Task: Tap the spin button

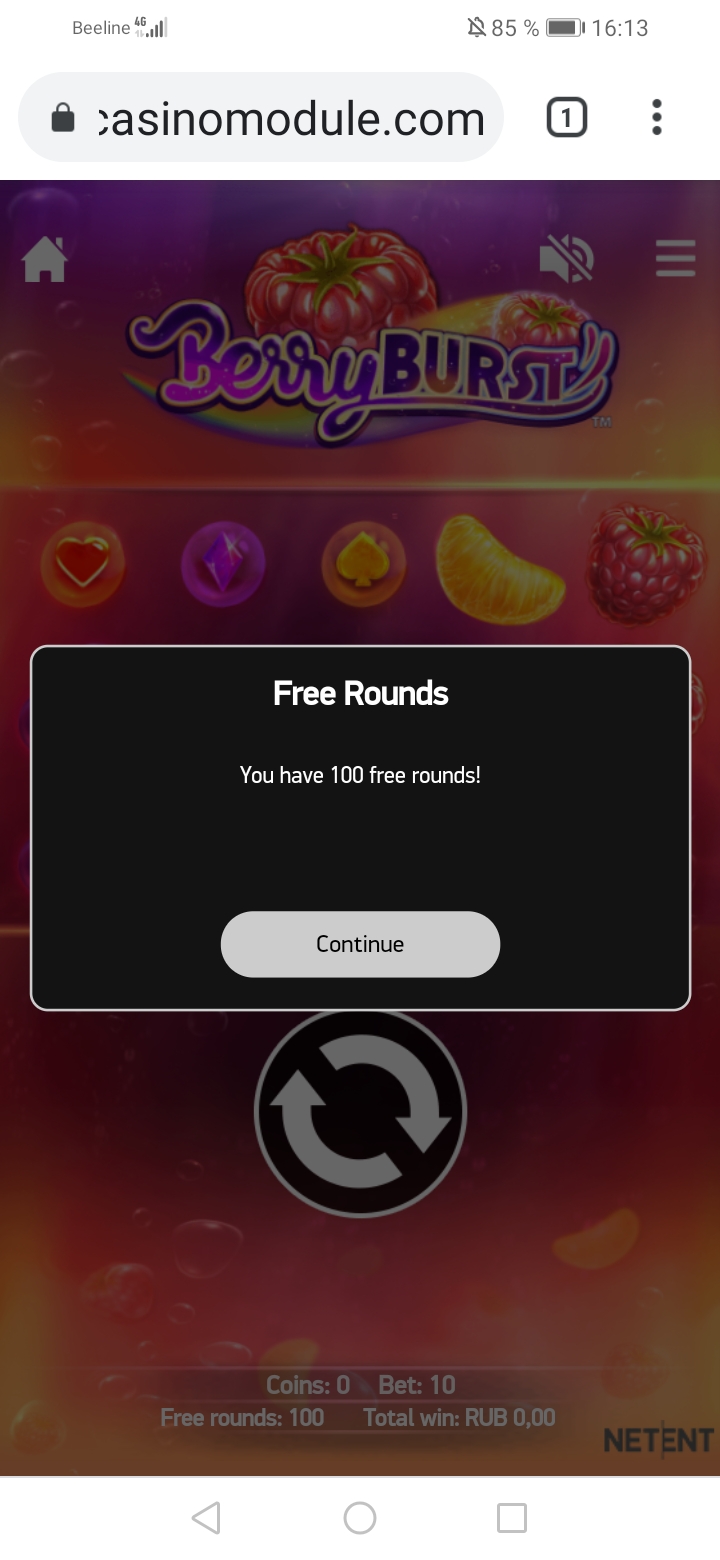Action: 360,1112
